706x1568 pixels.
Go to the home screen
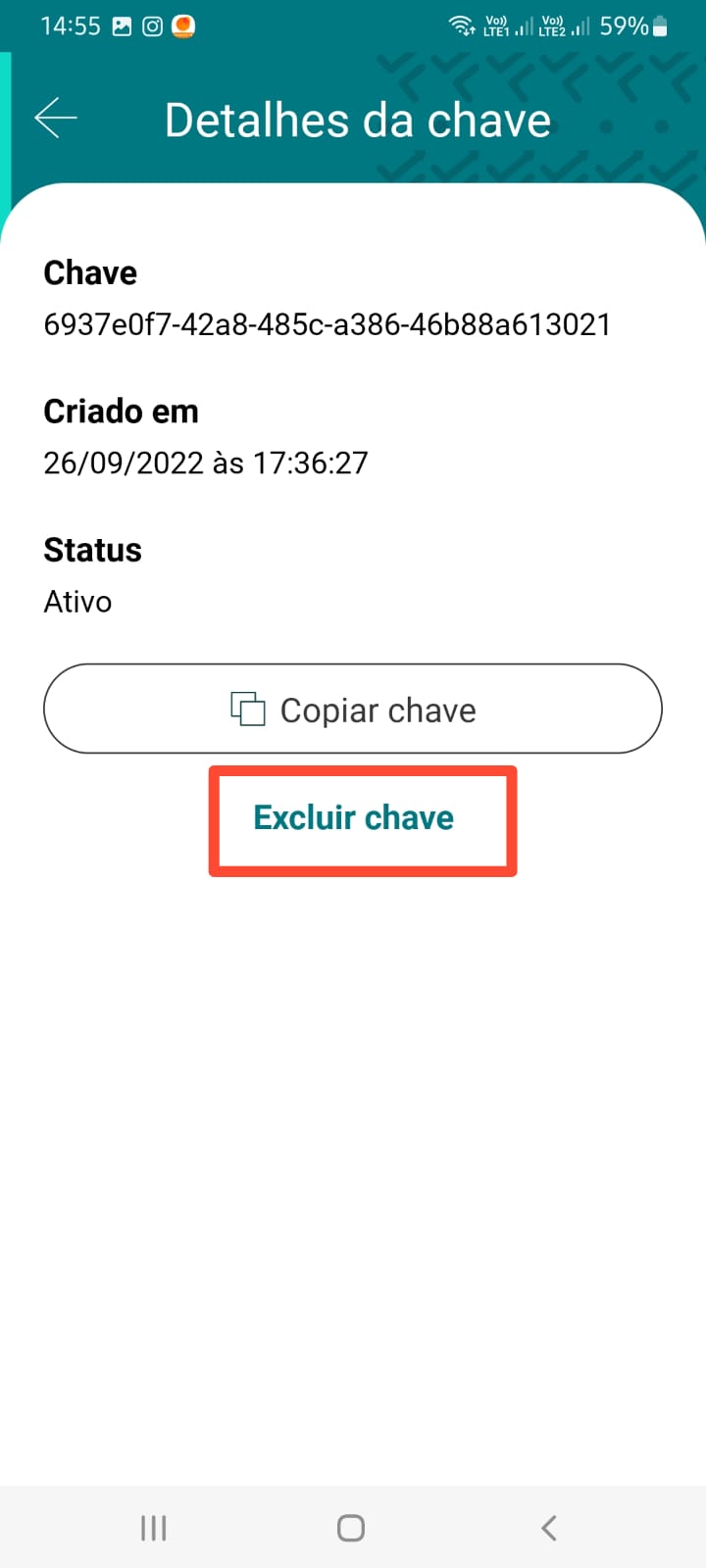351,1528
